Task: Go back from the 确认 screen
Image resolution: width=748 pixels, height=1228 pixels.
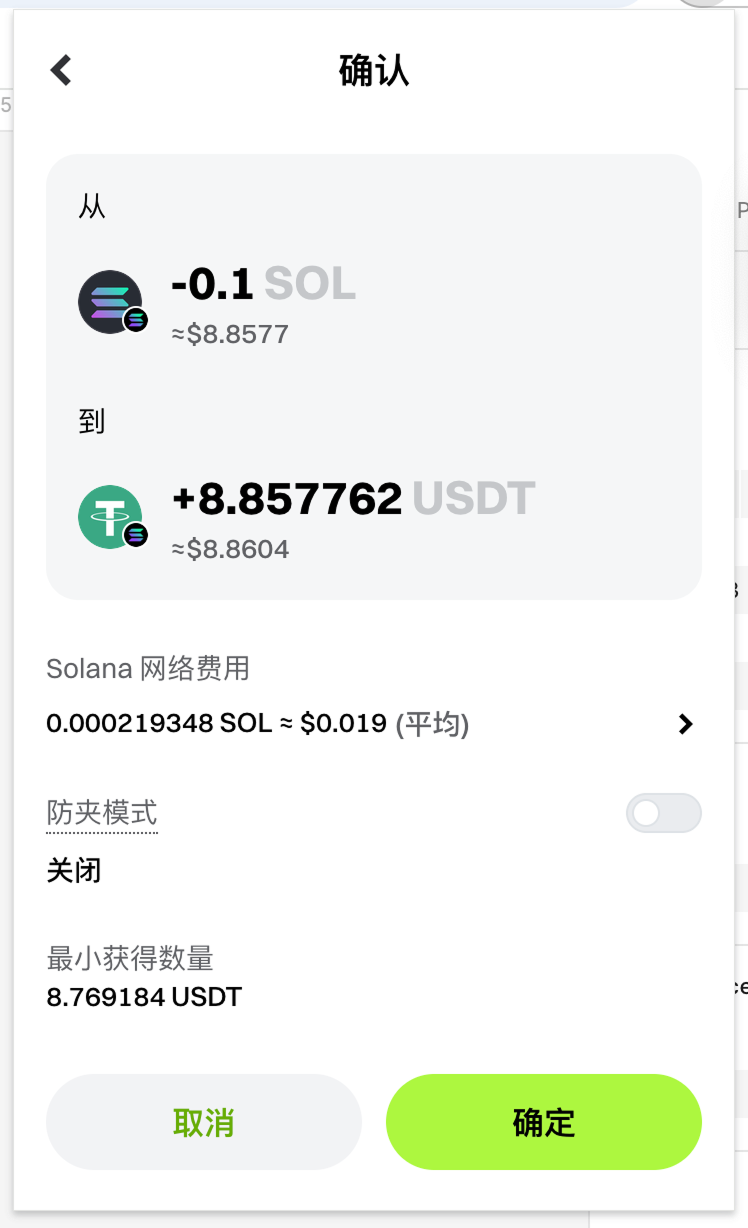Action: point(62,70)
